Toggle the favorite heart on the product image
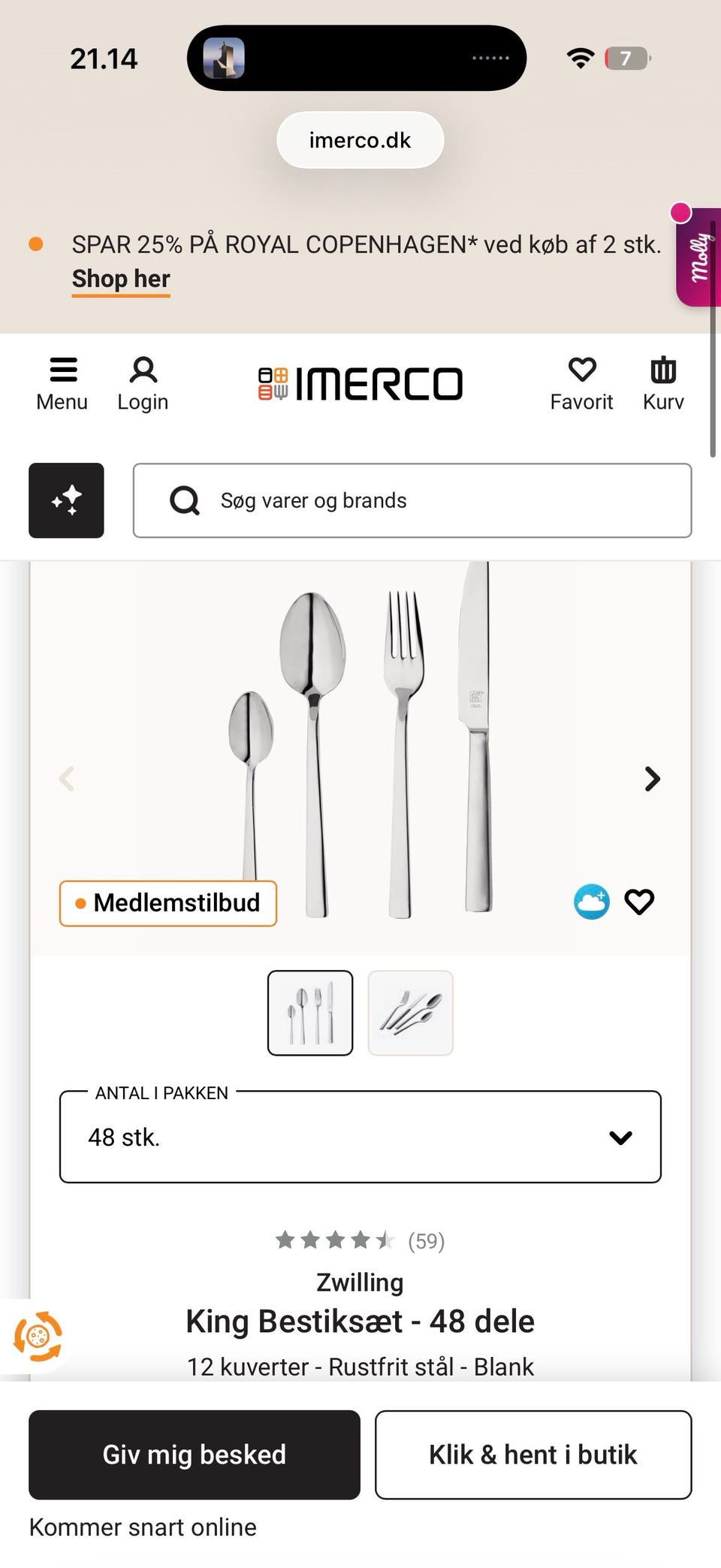721x1568 pixels. (x=639, y=902)
